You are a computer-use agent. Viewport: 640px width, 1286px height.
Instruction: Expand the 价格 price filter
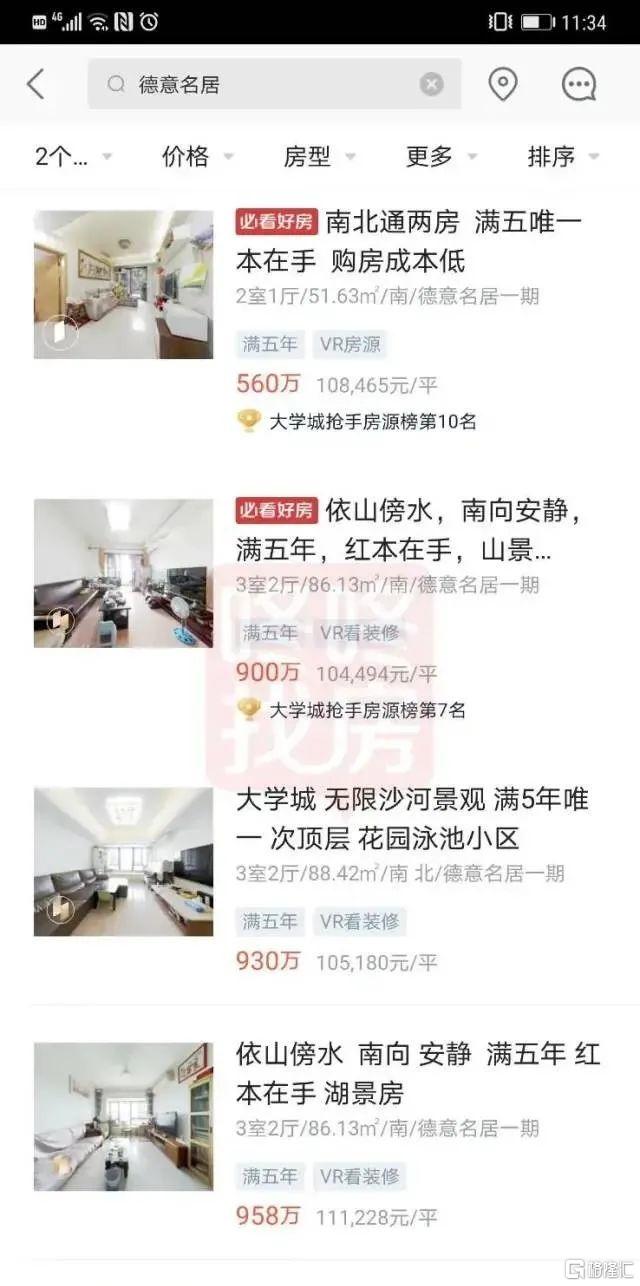[197, 157]
